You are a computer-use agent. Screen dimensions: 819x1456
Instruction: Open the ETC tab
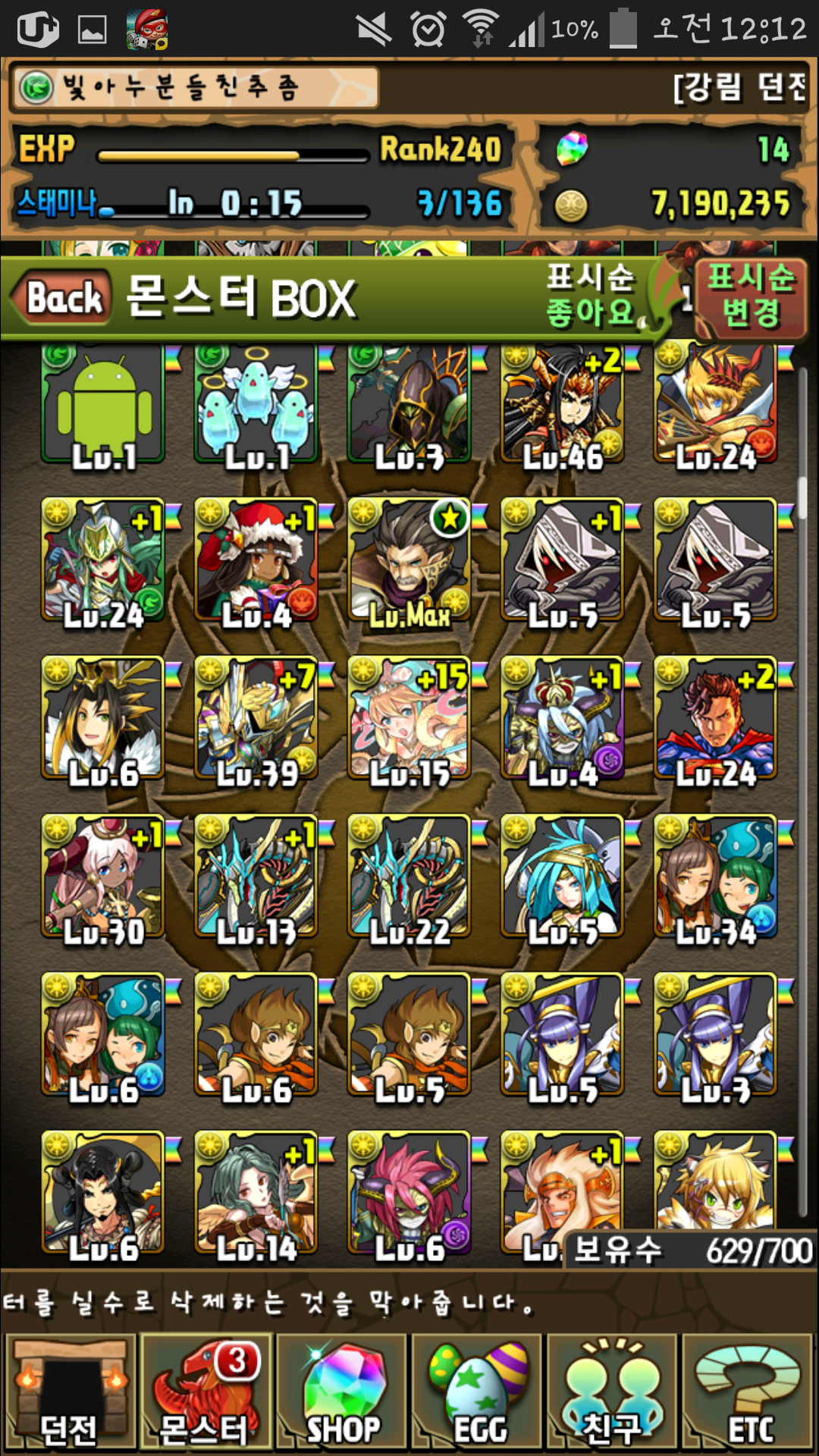tap(748, 1392)
